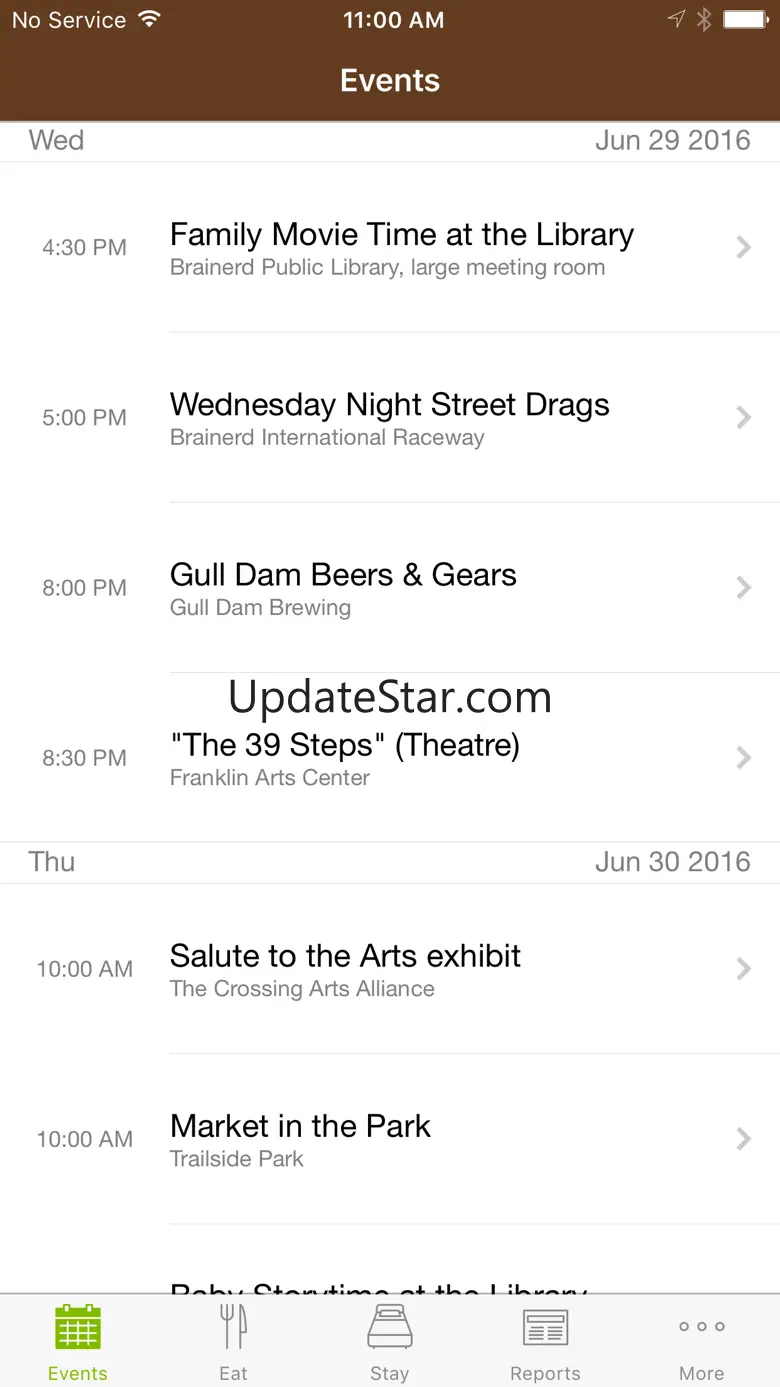Open Family Movie Time at the Library event
Image resolution: width=780 pixels, height=1387 pixels.
click(401, 248)
